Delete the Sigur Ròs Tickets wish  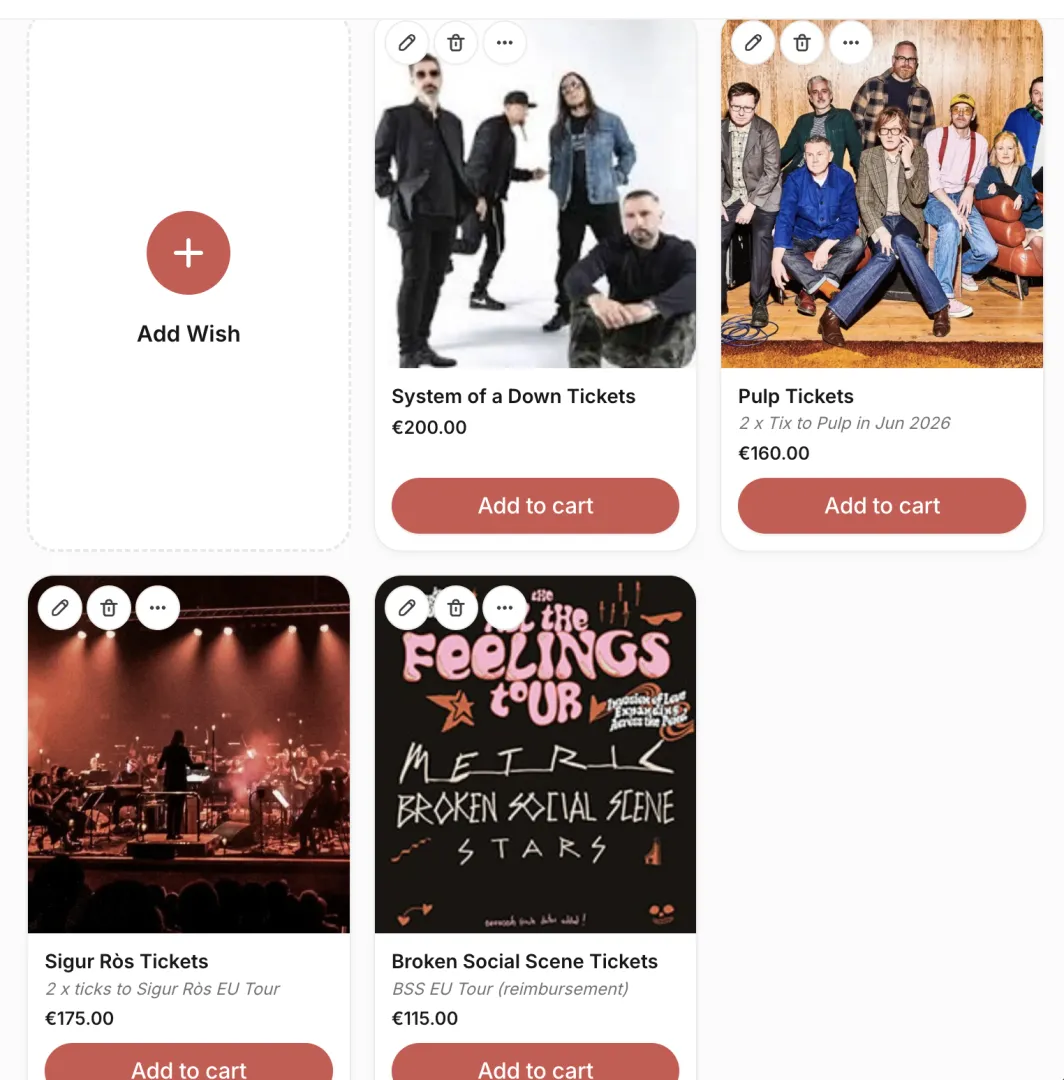tap(109, 607)
